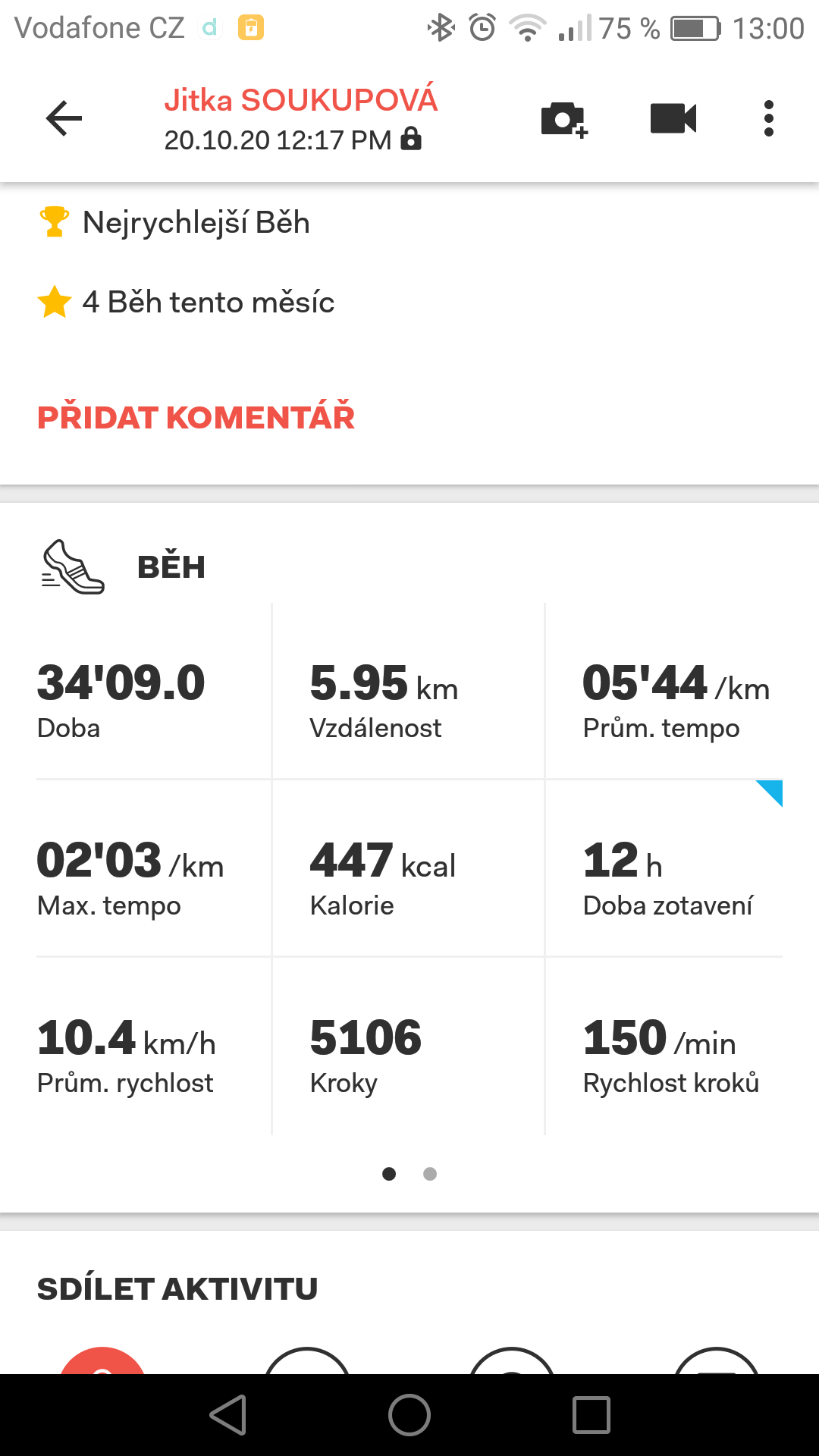
Task: Tap the system home button
Action: pos(409,1415)
